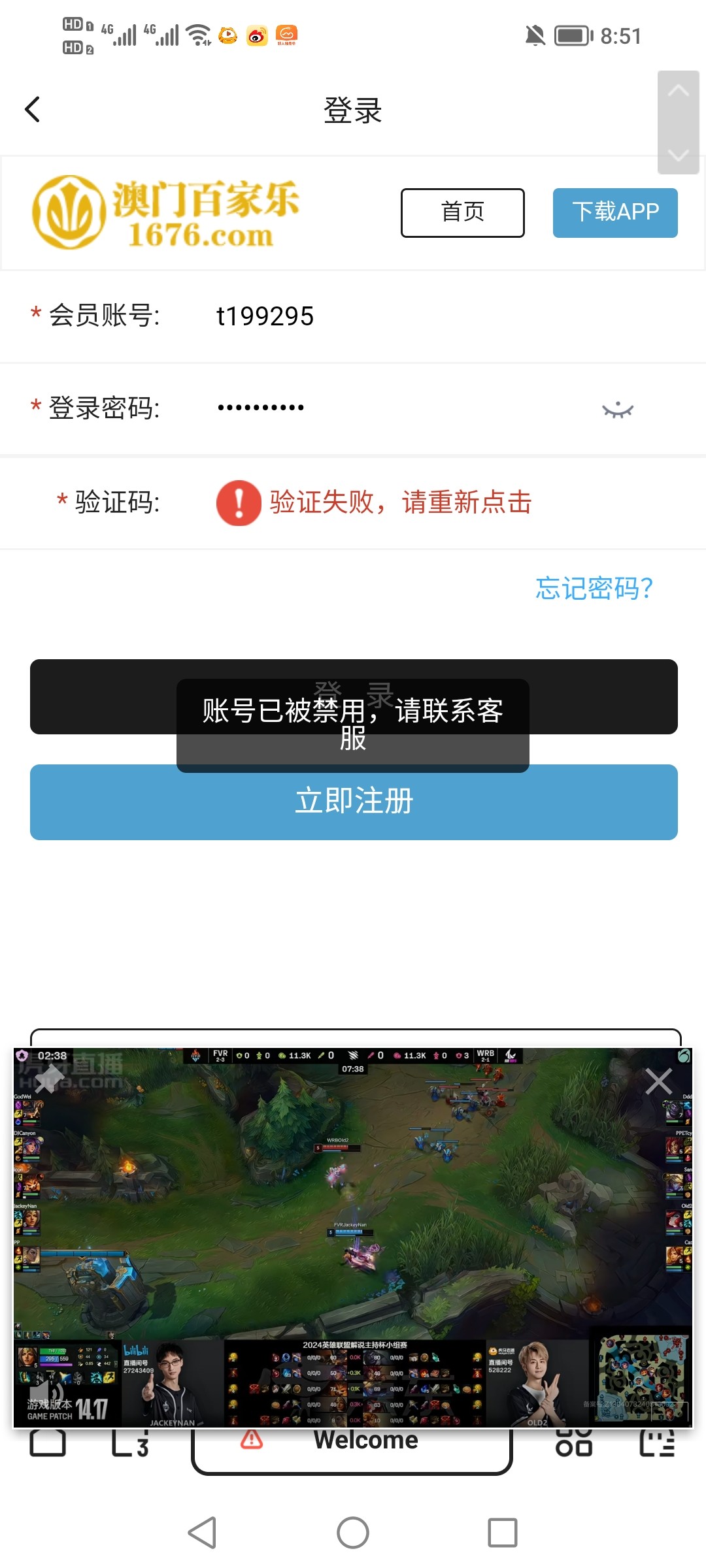The width and height of the screenshot is (706, 1568).
Task: Open the 忘记密码? link
Action: click(x=594, y=588)
